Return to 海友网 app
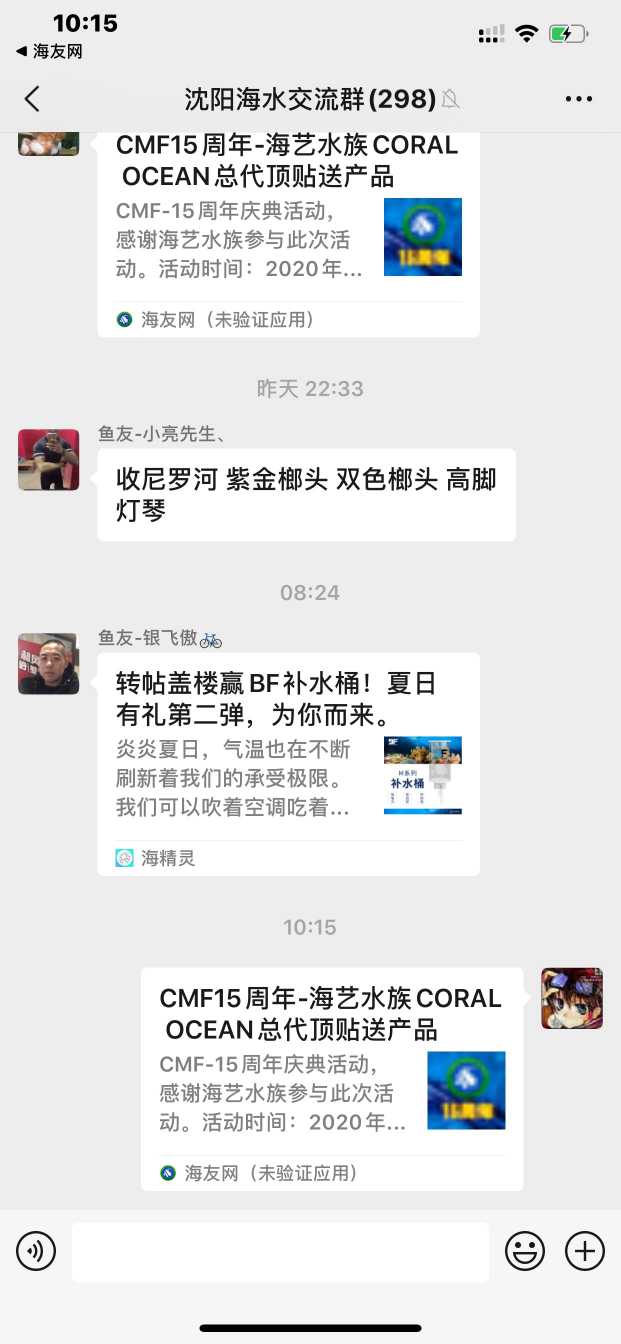Viewport: 621px width, 1344px height. 48,51
